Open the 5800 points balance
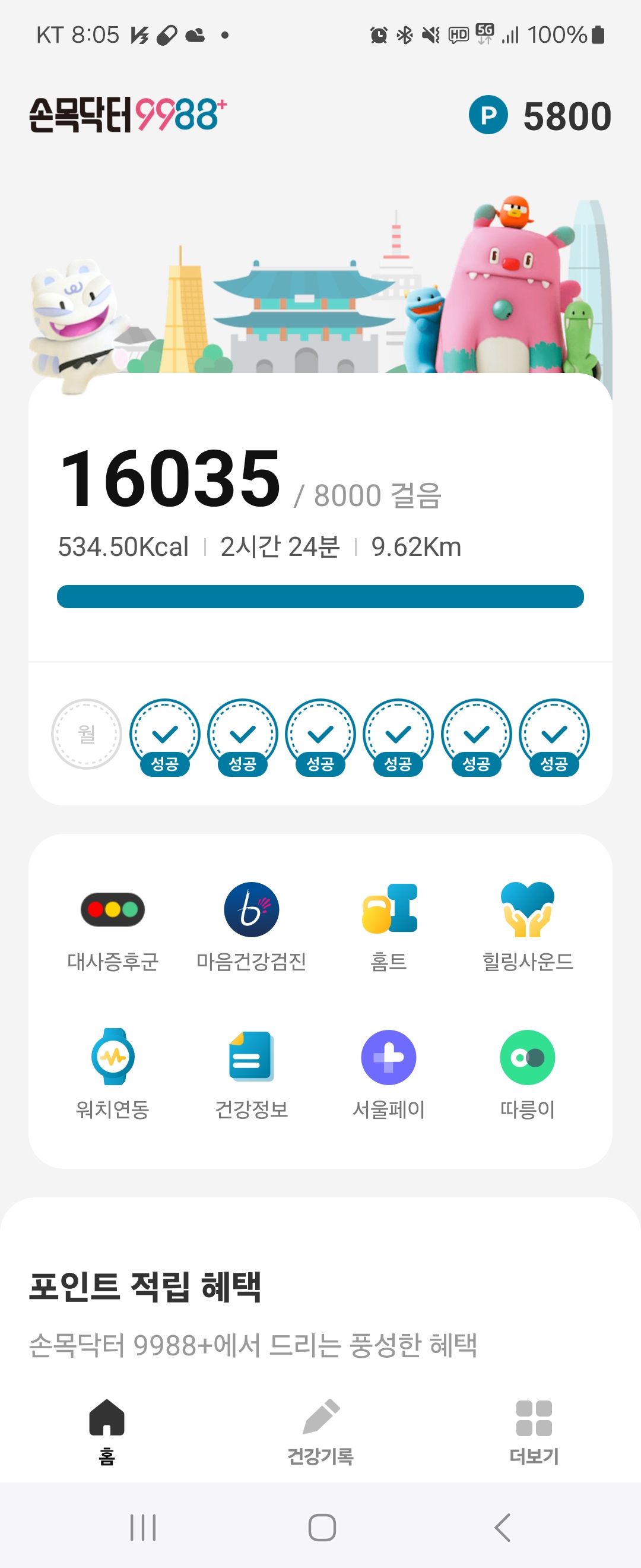Viewport: 641px width, 1568px height. point(540,116)
